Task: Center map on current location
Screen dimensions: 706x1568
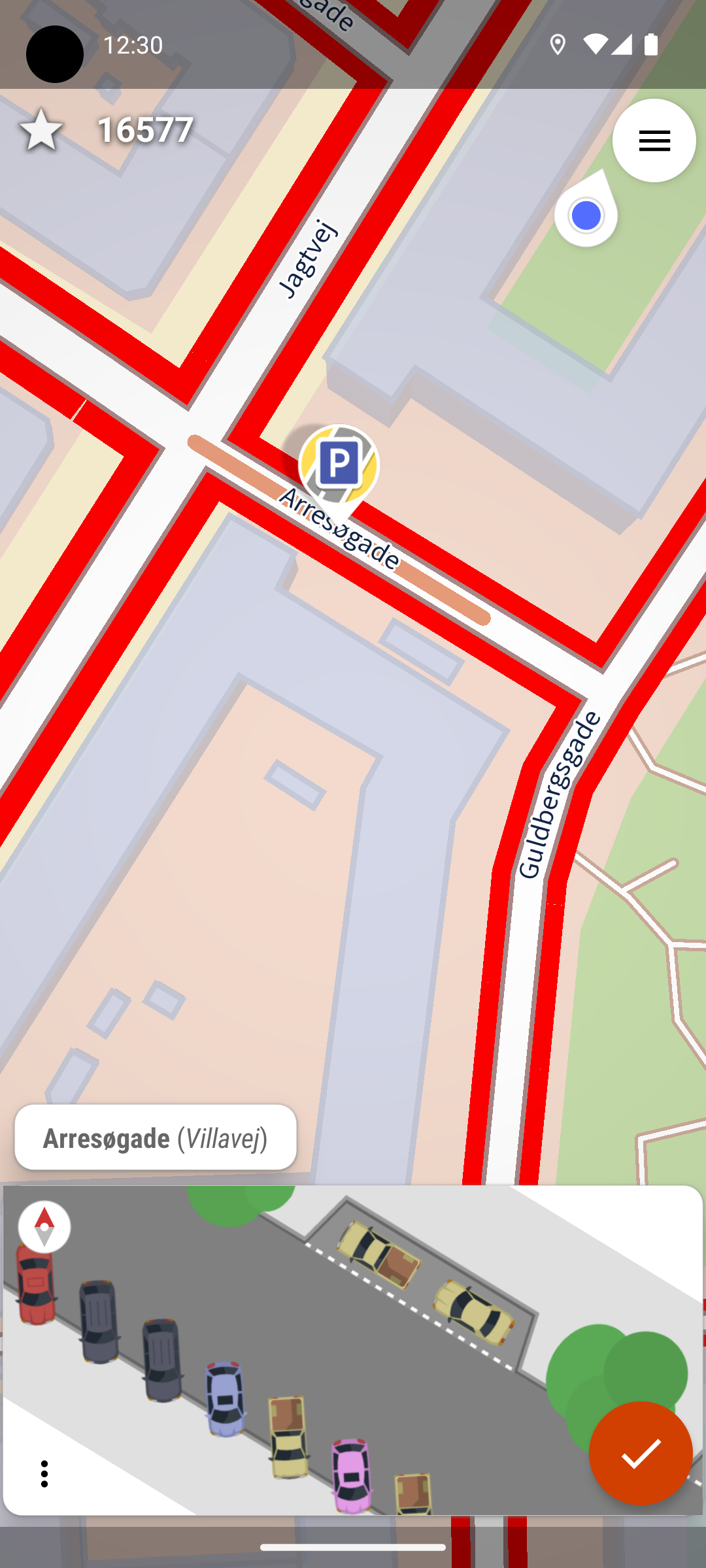Action: pyautogui.click(x=586, y=216)
